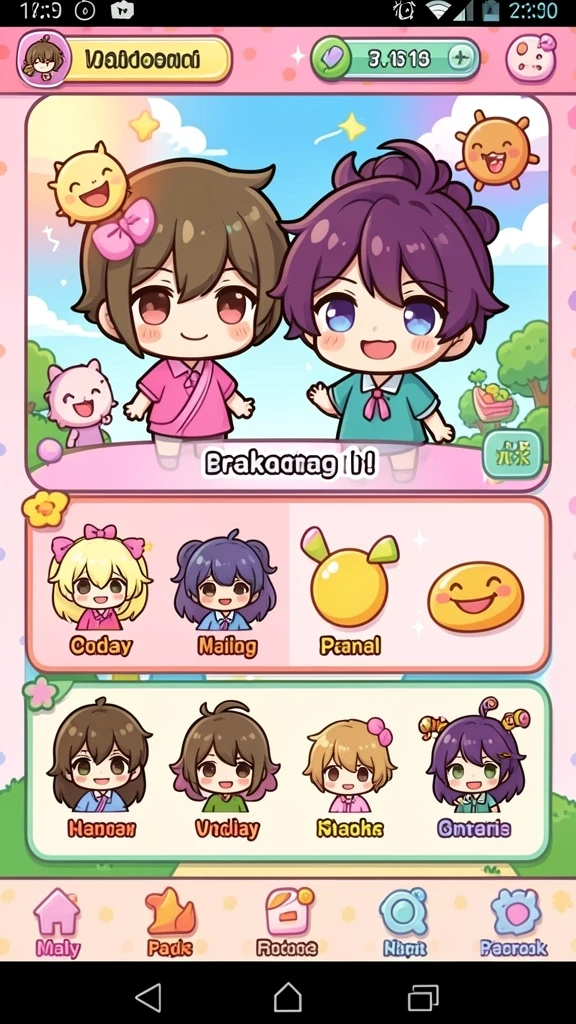Open the Rotone tab

[x=287, y=923]
